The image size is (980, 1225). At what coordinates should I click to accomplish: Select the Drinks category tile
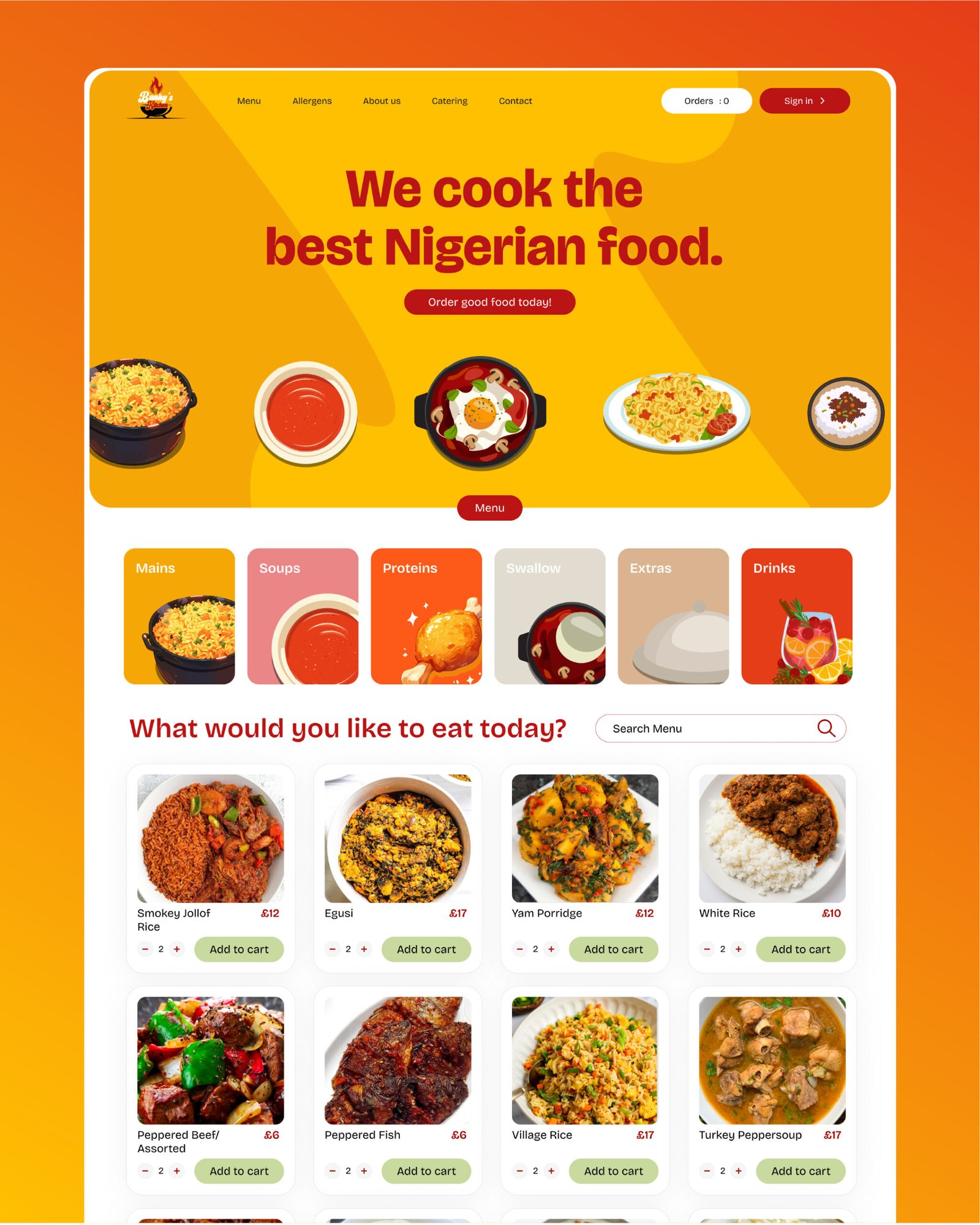pyautogui.click(x=796, y=616)
